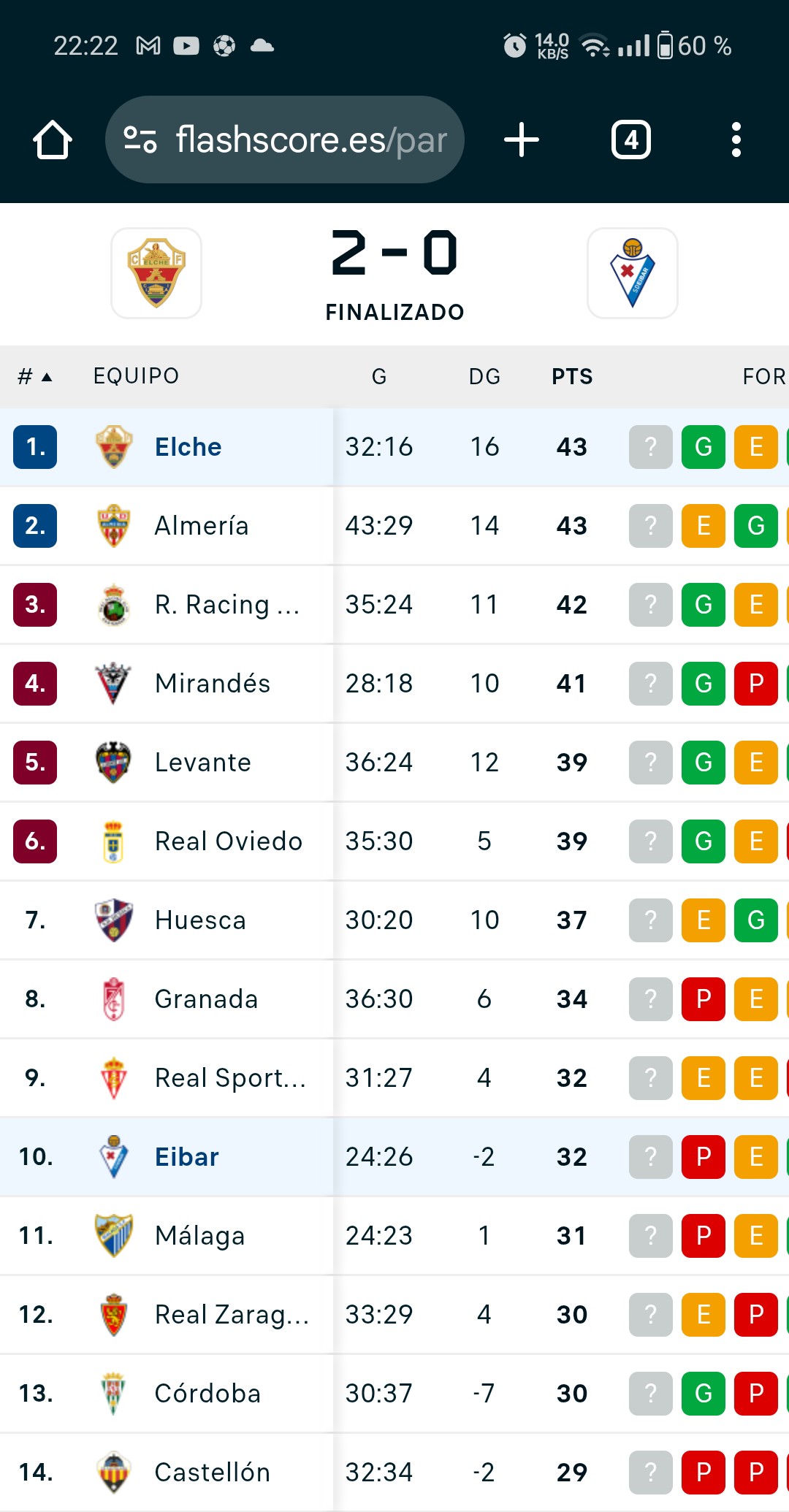Viewport: 789px width, 1512px height.
Task: Sort the standings by PTS column
Action: (572, 376)
